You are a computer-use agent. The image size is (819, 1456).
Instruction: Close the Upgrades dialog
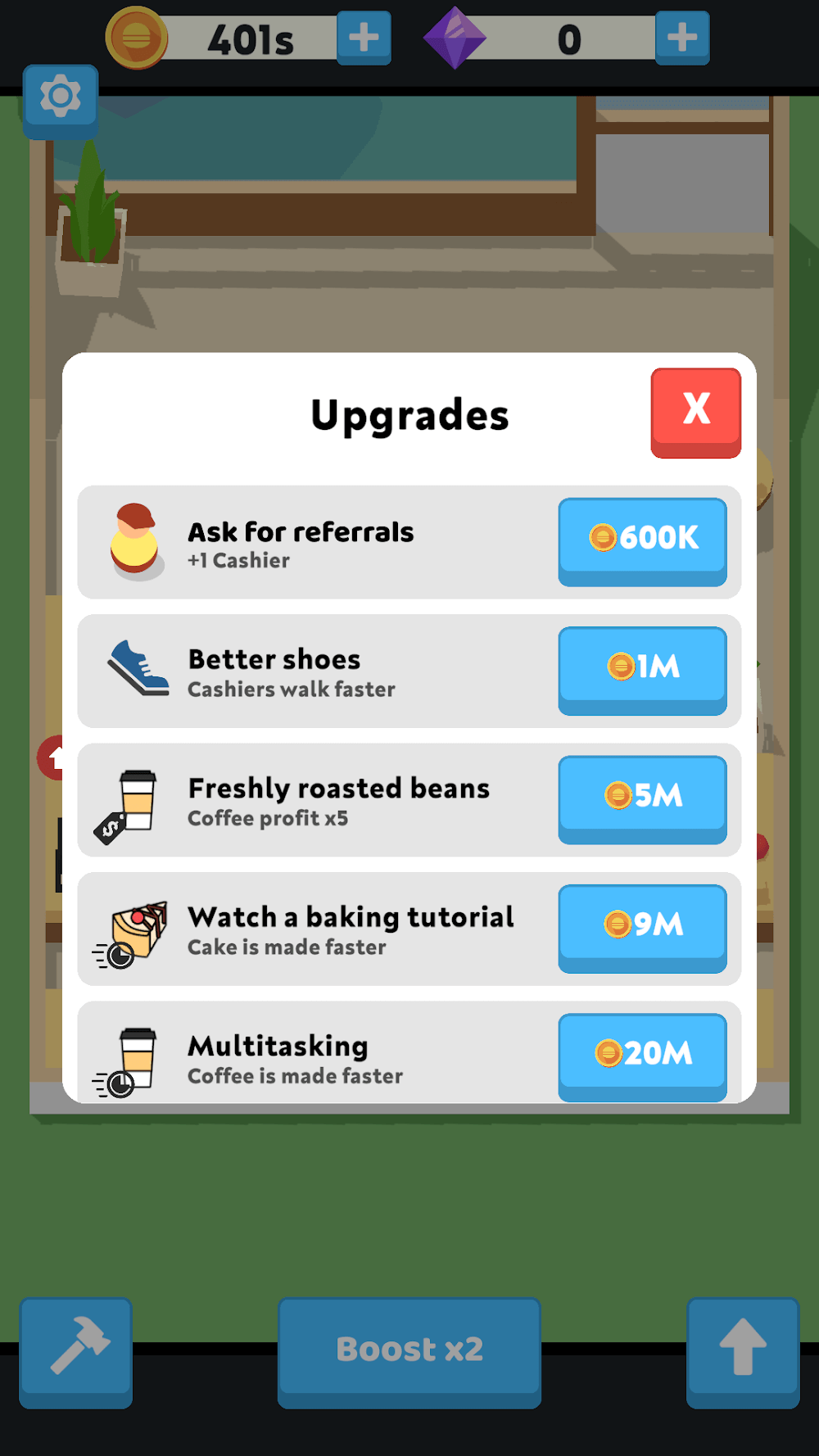[695, 411]
